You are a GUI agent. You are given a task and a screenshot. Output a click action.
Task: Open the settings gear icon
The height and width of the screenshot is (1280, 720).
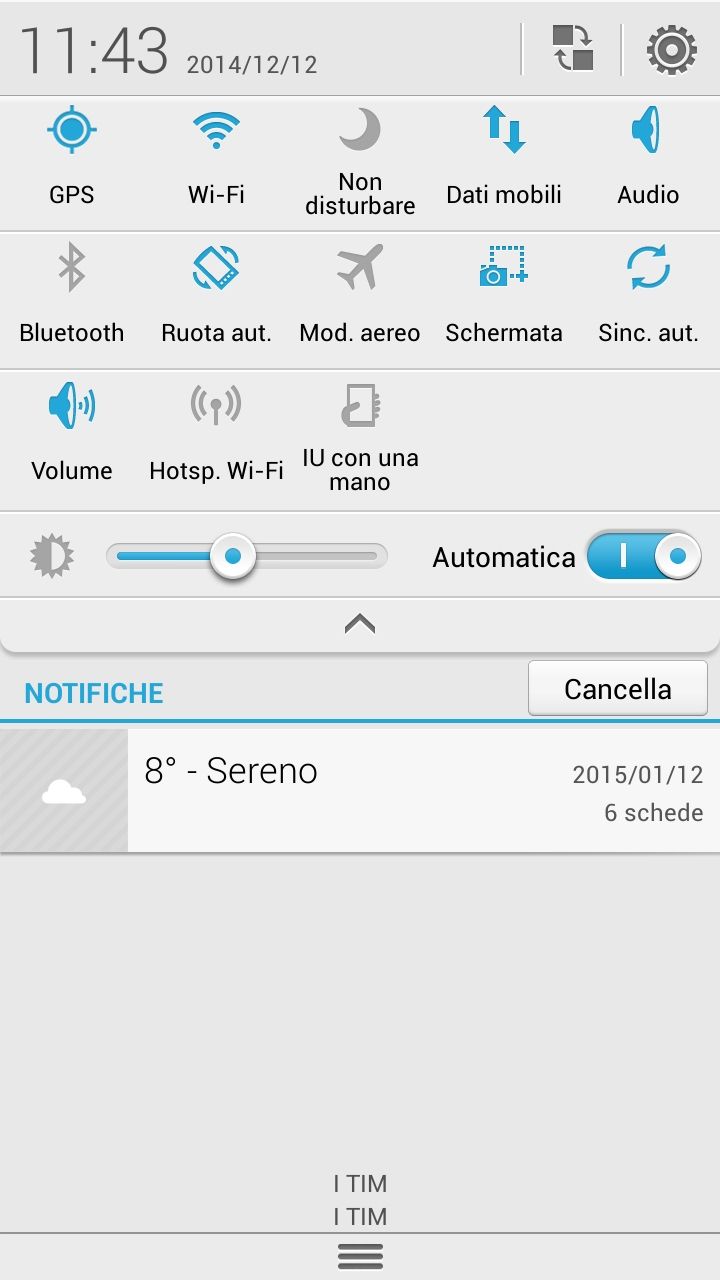(x=671, y=49)
